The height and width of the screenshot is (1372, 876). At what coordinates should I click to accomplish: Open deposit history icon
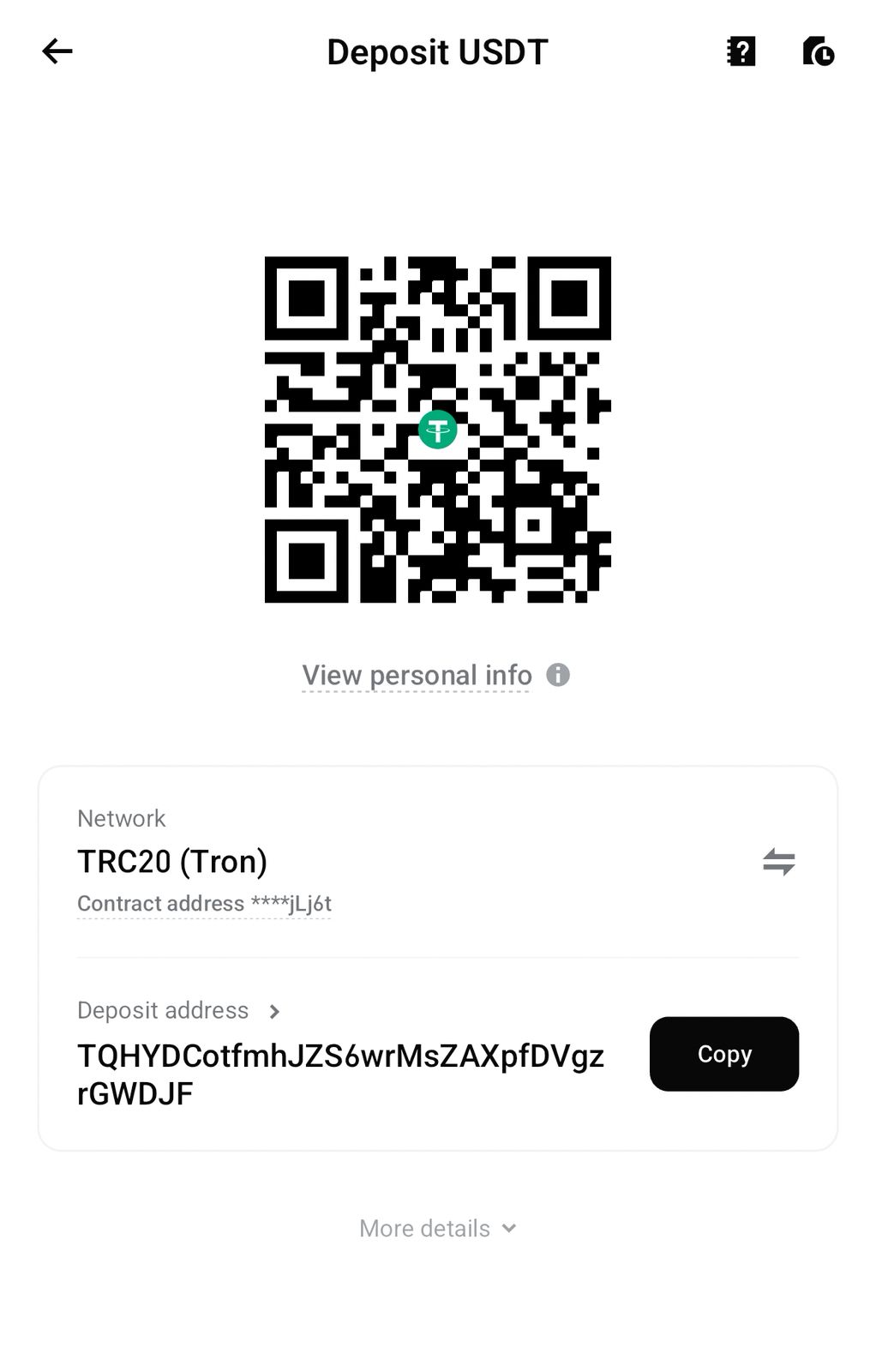[x=819, y=51]
